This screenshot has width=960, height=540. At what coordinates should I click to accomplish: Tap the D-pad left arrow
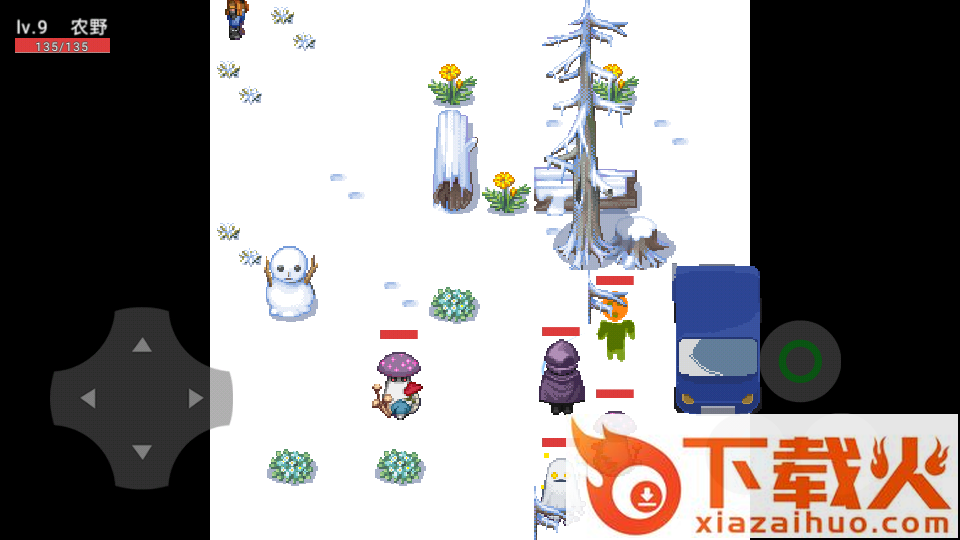tap(88, 399)
